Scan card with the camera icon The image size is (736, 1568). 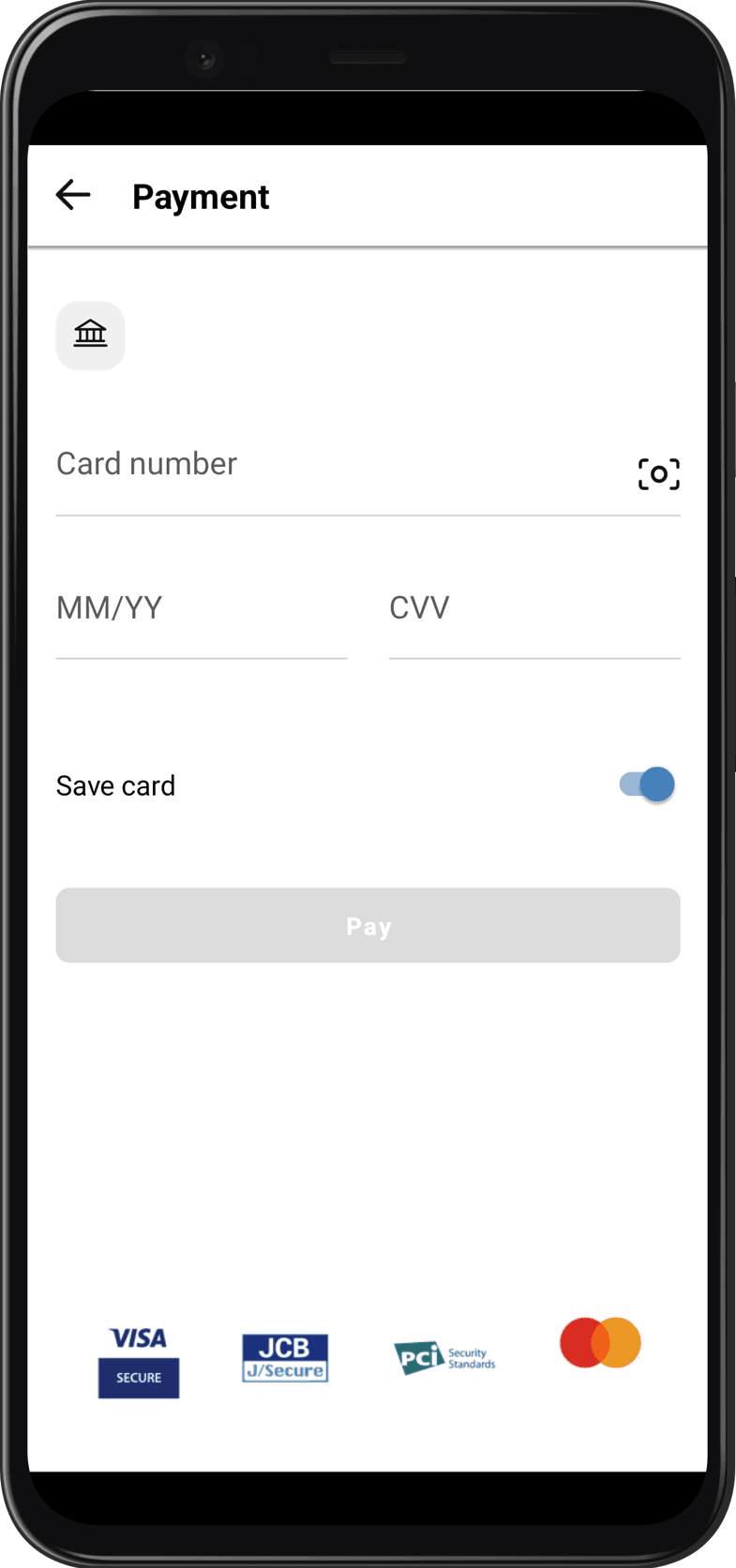coord(658,474)
